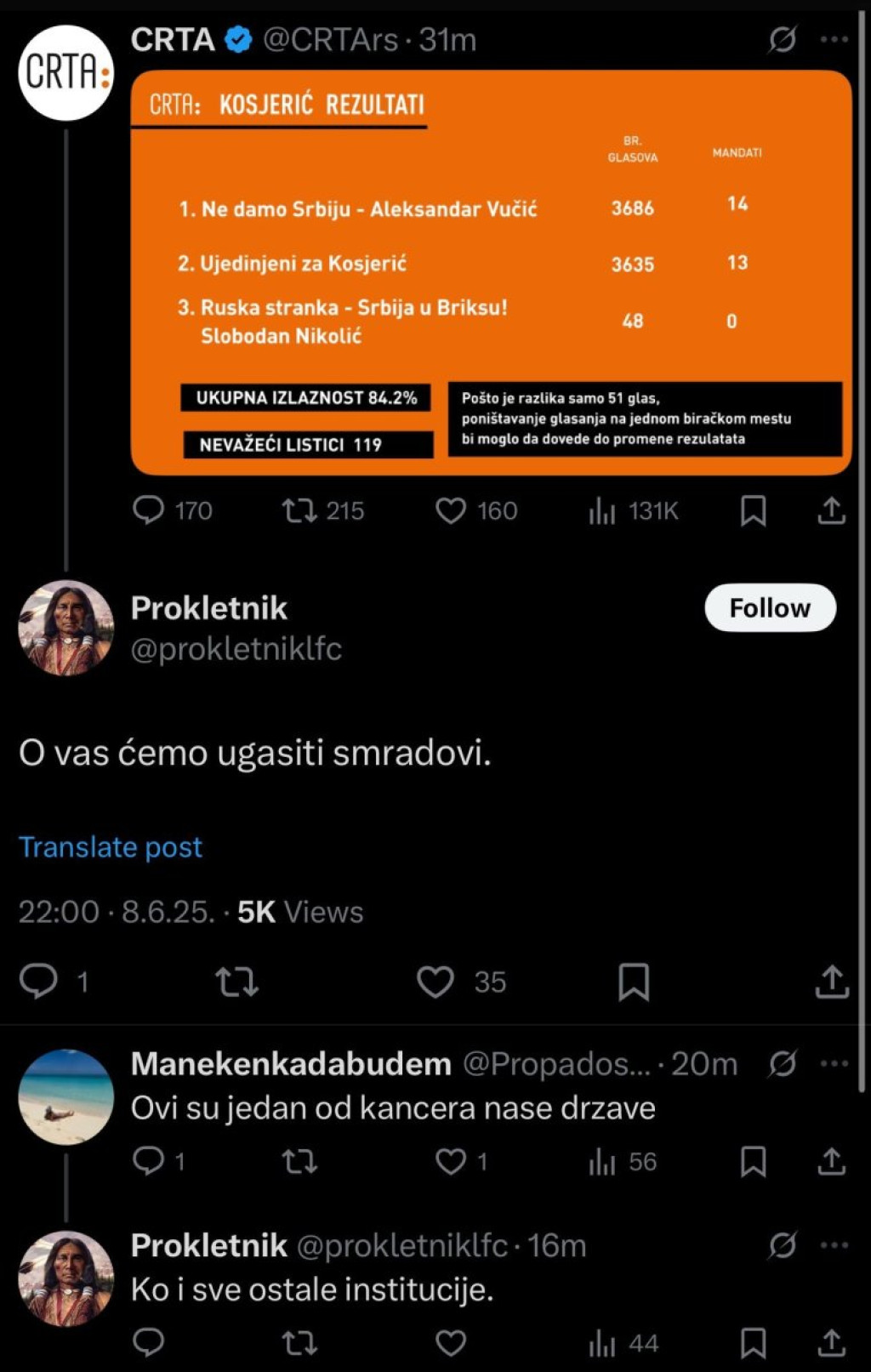Reply to the CRTA post
The height and width of the screenshot is (1372, 871).
point(149,510)
